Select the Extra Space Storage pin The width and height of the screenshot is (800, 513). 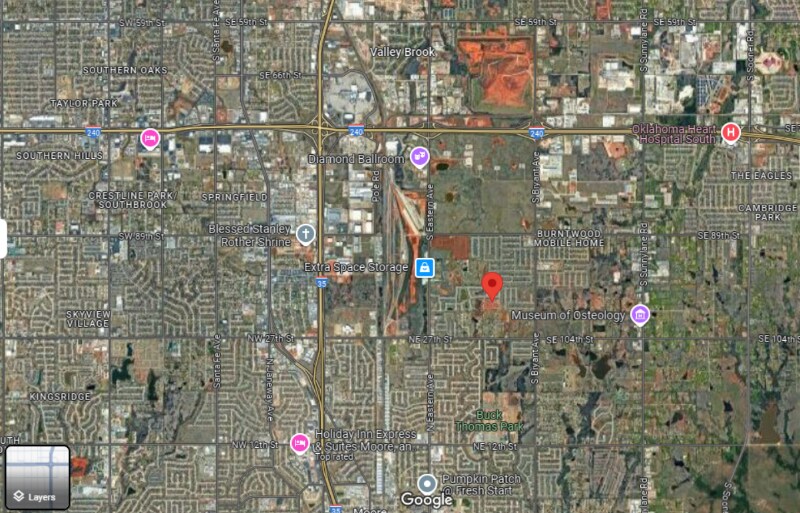[x=425, y=267]
